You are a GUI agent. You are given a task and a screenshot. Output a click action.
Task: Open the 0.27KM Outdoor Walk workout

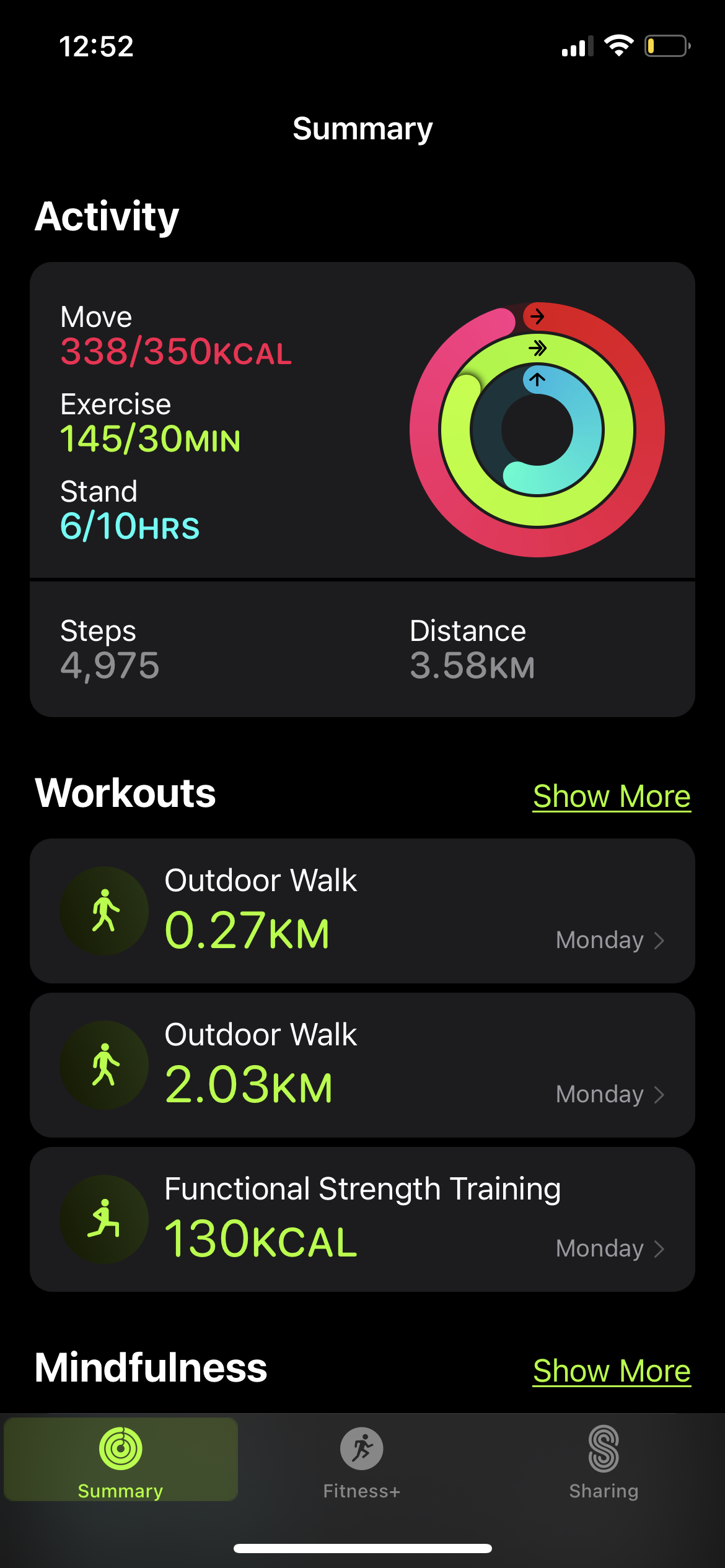pyautogui.click(x=362, y=911)
